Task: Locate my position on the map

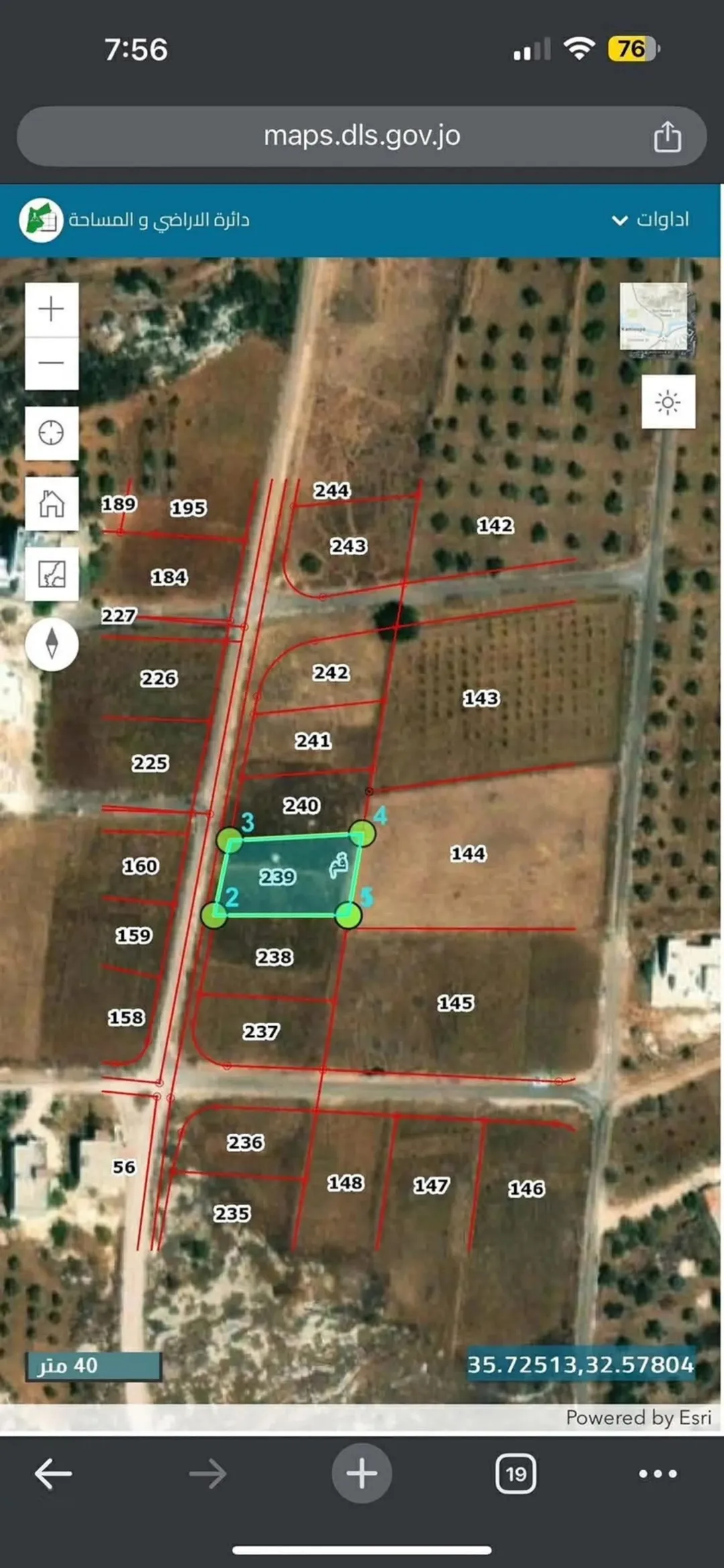Action: [52, 433]
